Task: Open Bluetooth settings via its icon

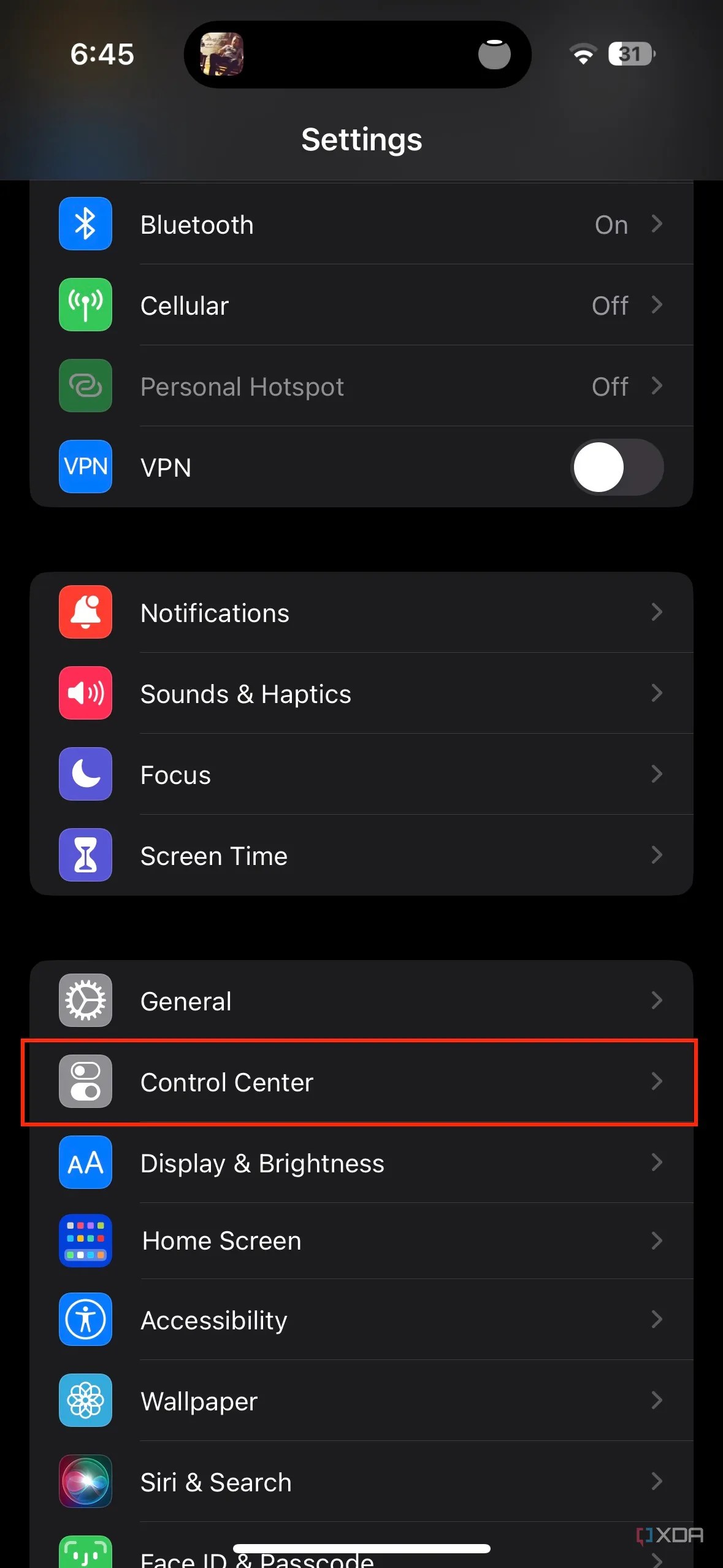Action: pyautogui.click(x=85, y=224)
